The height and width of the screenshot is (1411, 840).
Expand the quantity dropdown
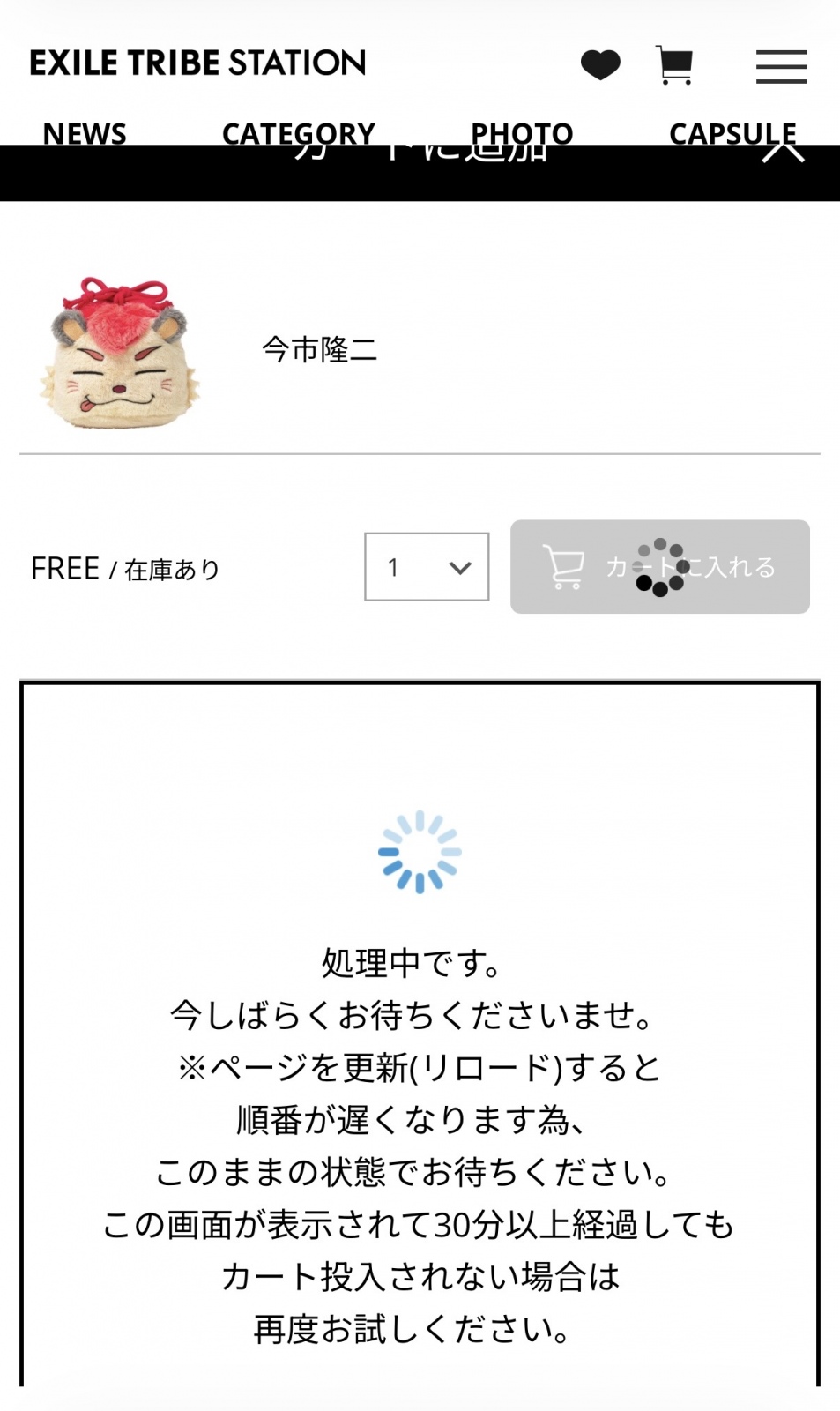pyautogui.click(x=427, y=567)
